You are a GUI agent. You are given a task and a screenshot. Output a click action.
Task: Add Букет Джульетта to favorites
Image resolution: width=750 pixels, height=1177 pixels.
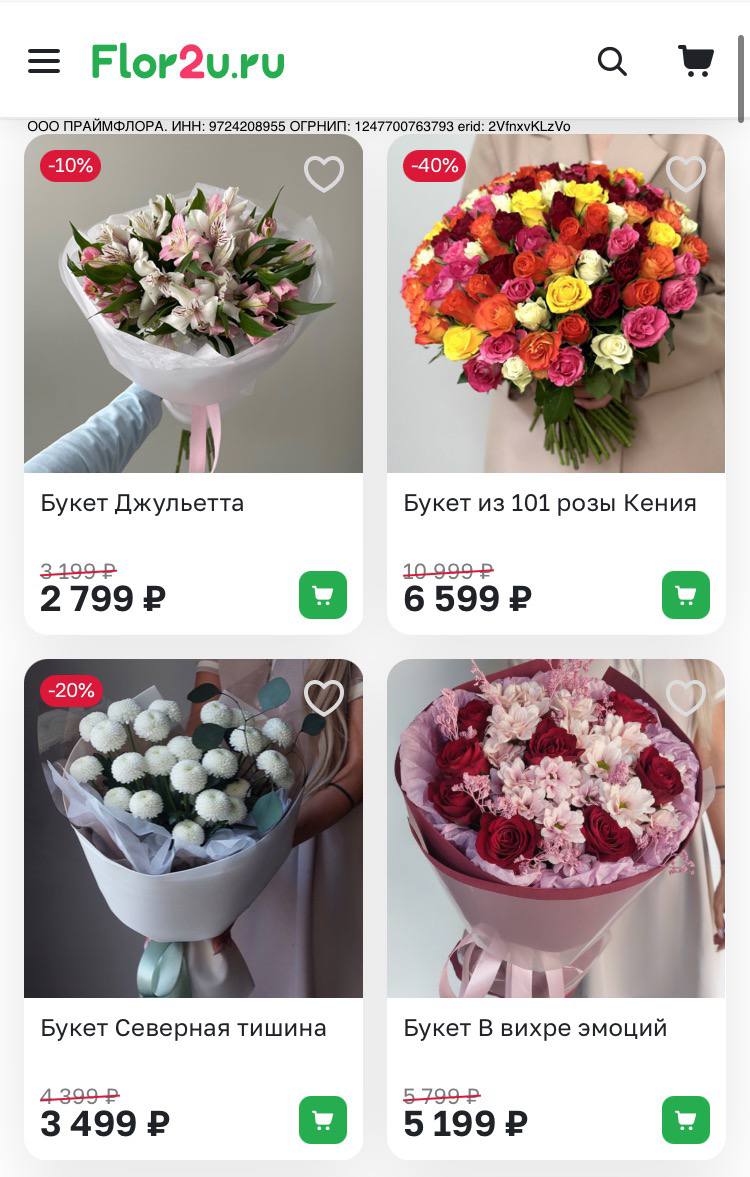(x=323, y=174)
